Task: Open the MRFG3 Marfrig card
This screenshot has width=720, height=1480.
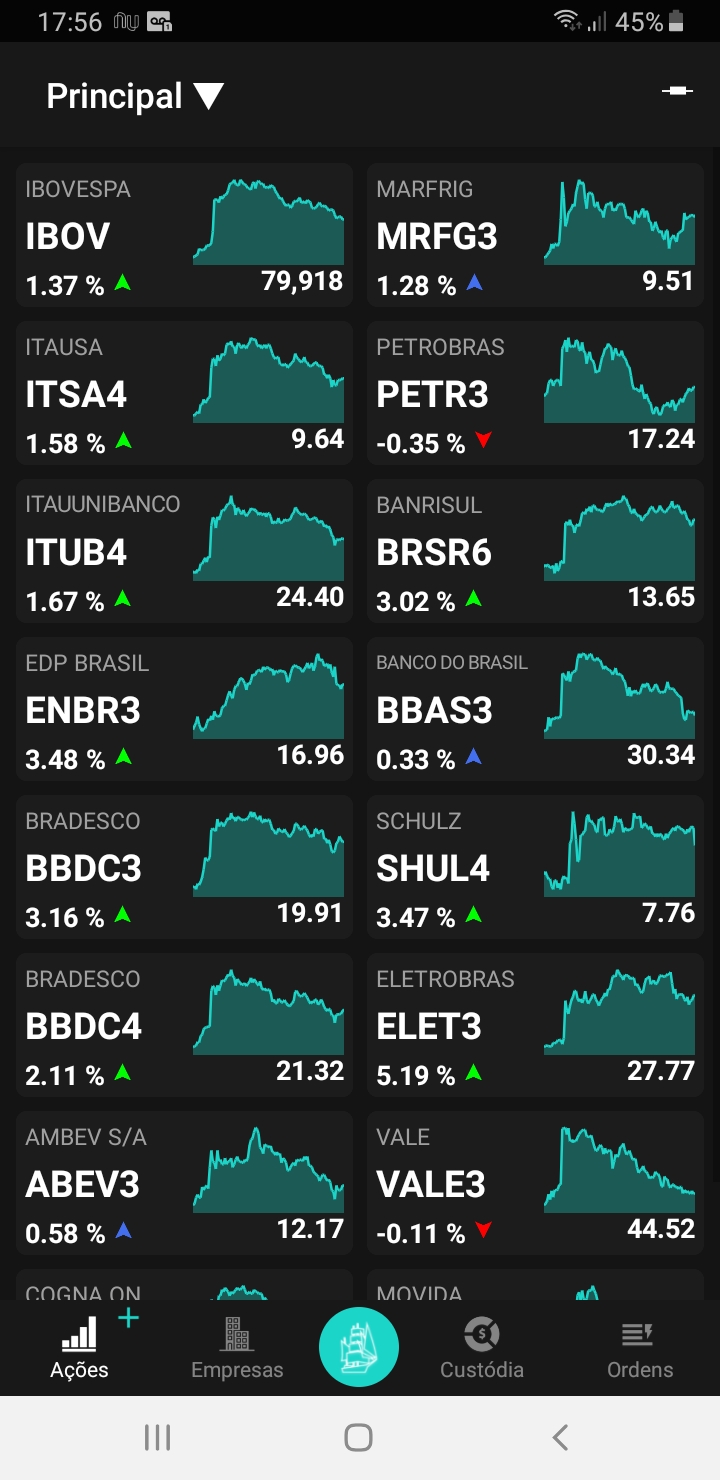Action: (x=535, y=235)
